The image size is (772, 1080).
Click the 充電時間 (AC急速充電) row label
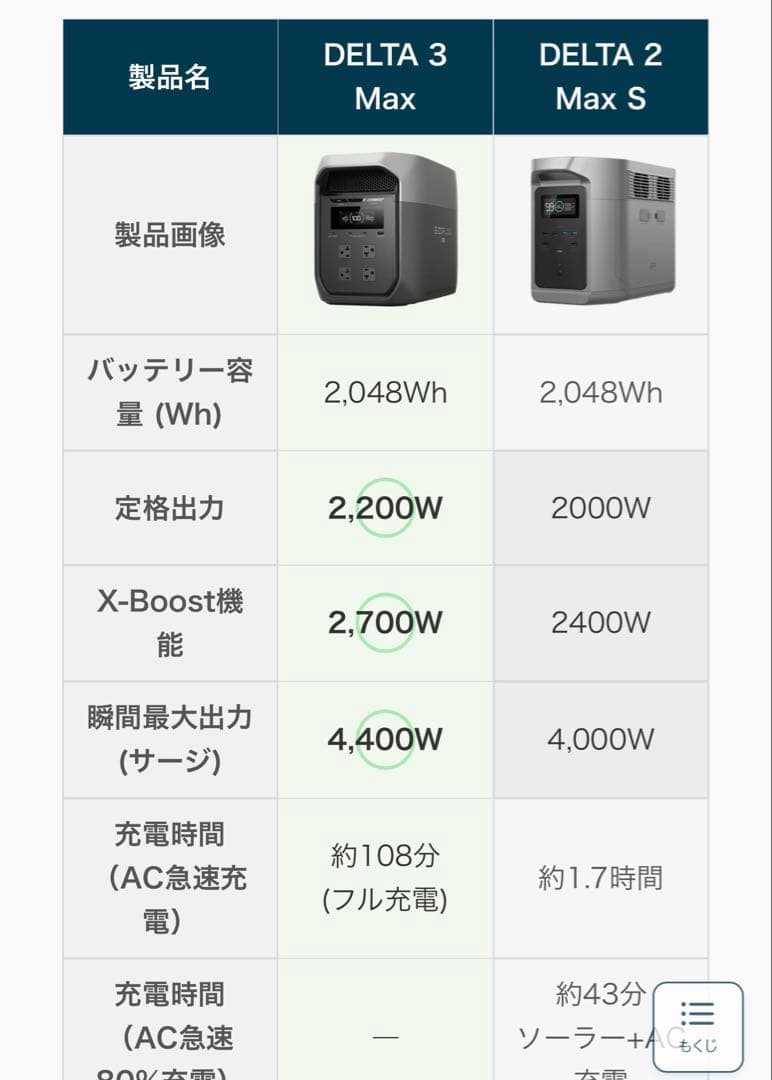pos(168,878)
